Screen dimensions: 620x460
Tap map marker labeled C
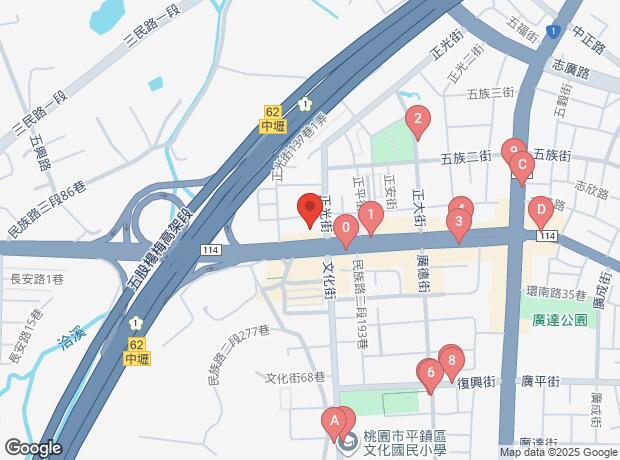(523, 165)
